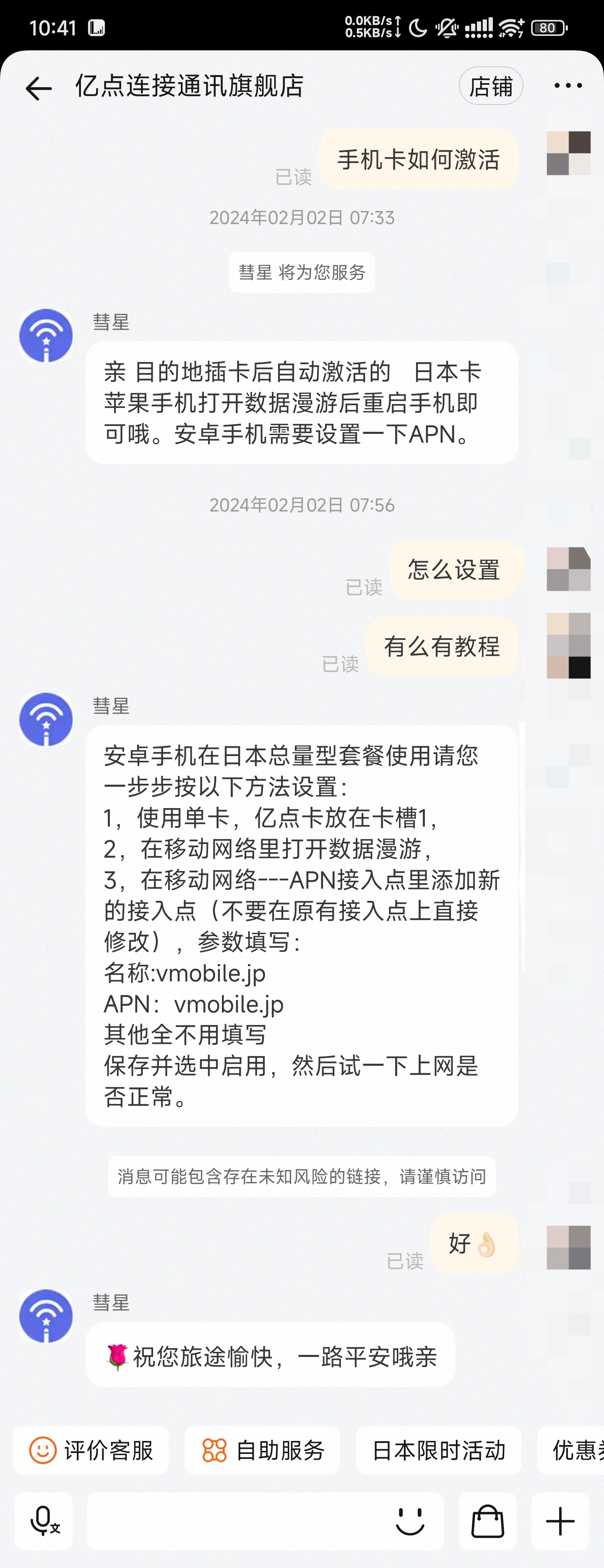604x1568 pixels.
Task: Open the emoji picker smiley
Action: [410, 1521]
